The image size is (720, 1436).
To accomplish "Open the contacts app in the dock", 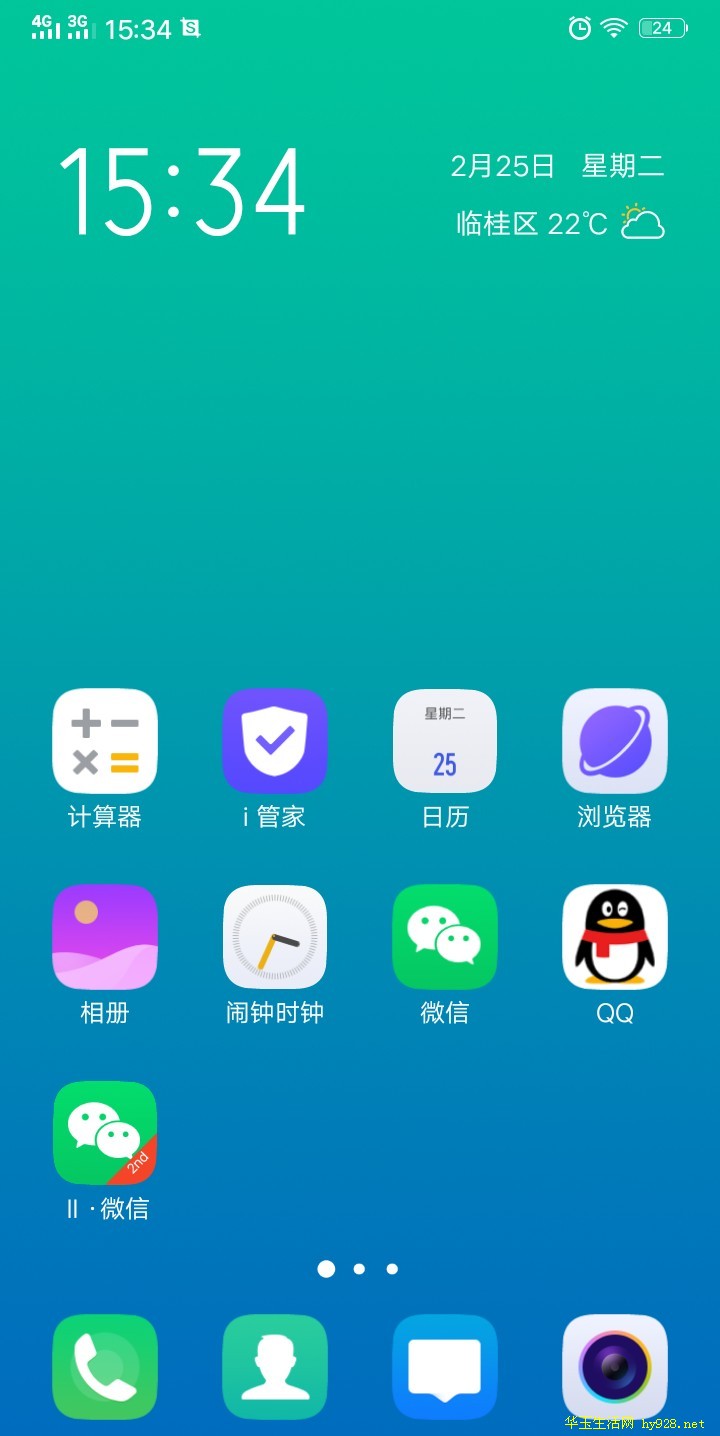I will 275,1367.
